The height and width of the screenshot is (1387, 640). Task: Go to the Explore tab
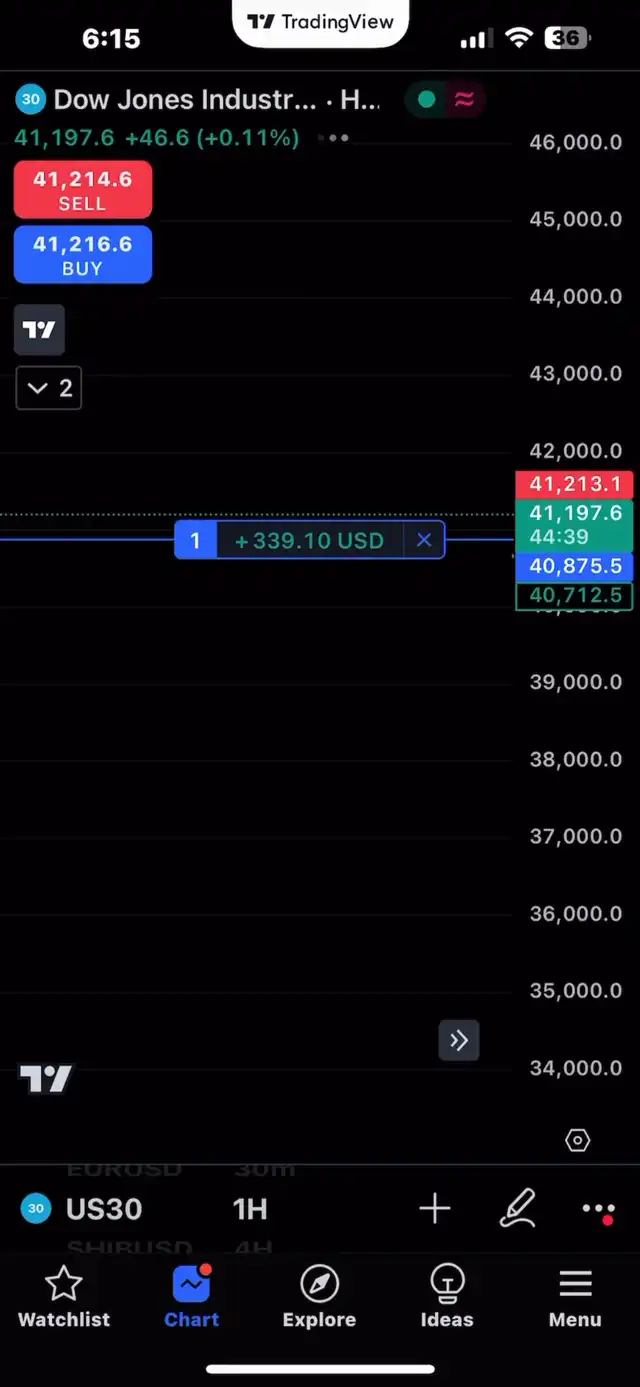pos(319,1298)
